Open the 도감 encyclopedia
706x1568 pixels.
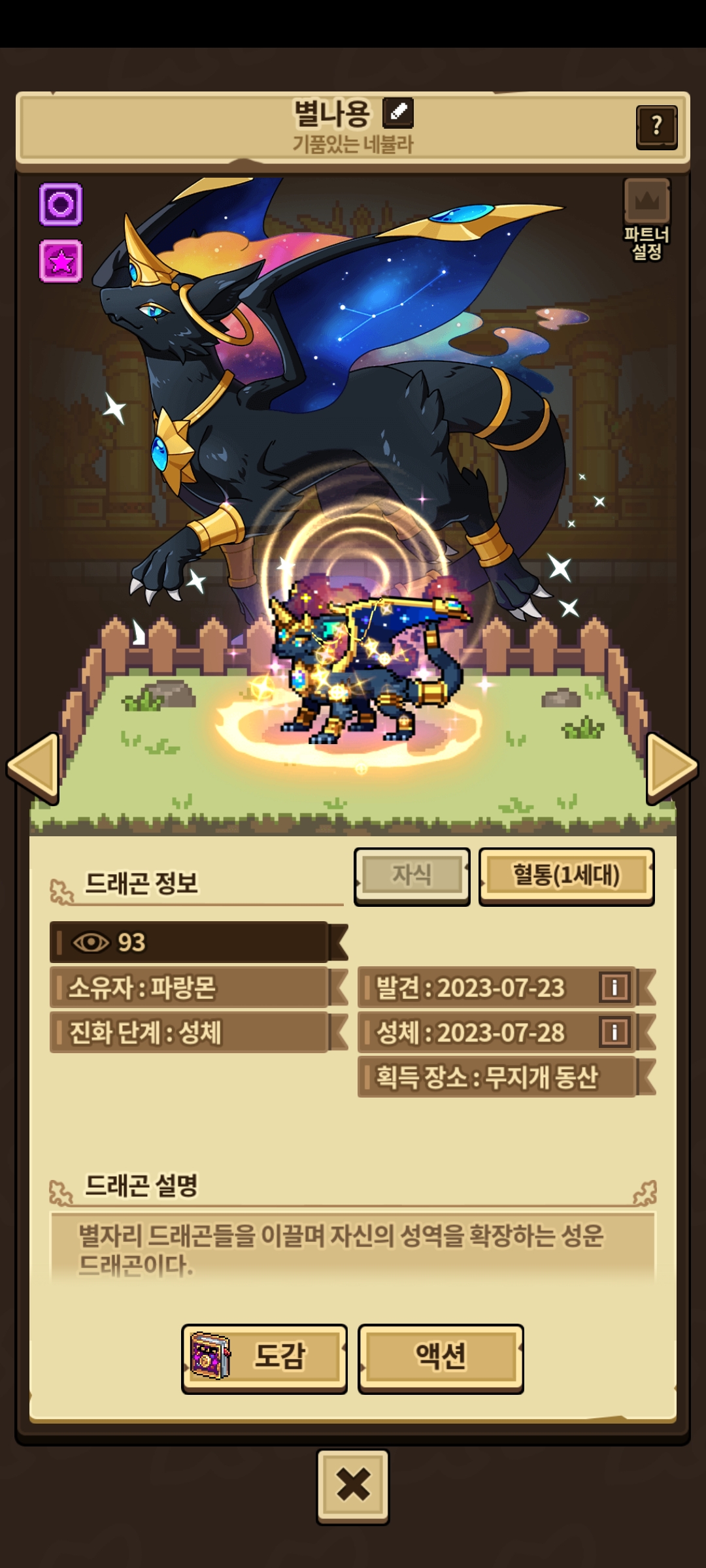click(x=264, y=1357)
